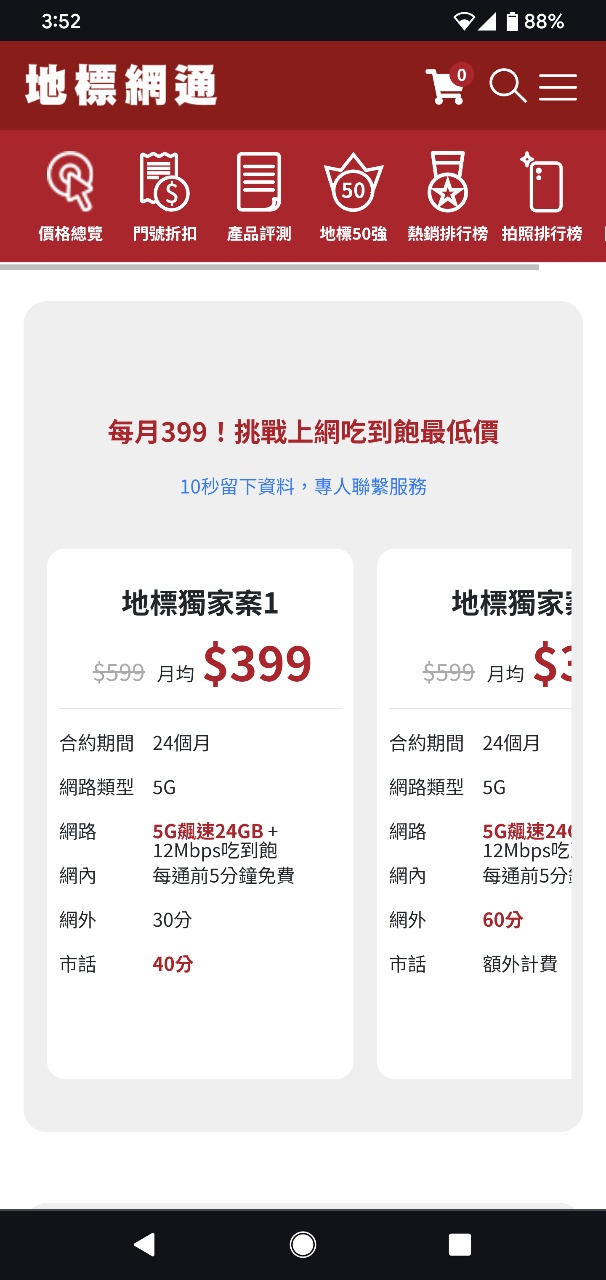
Task: Select the 地標獨家案1 plan card
Action: tap(200, 812)
